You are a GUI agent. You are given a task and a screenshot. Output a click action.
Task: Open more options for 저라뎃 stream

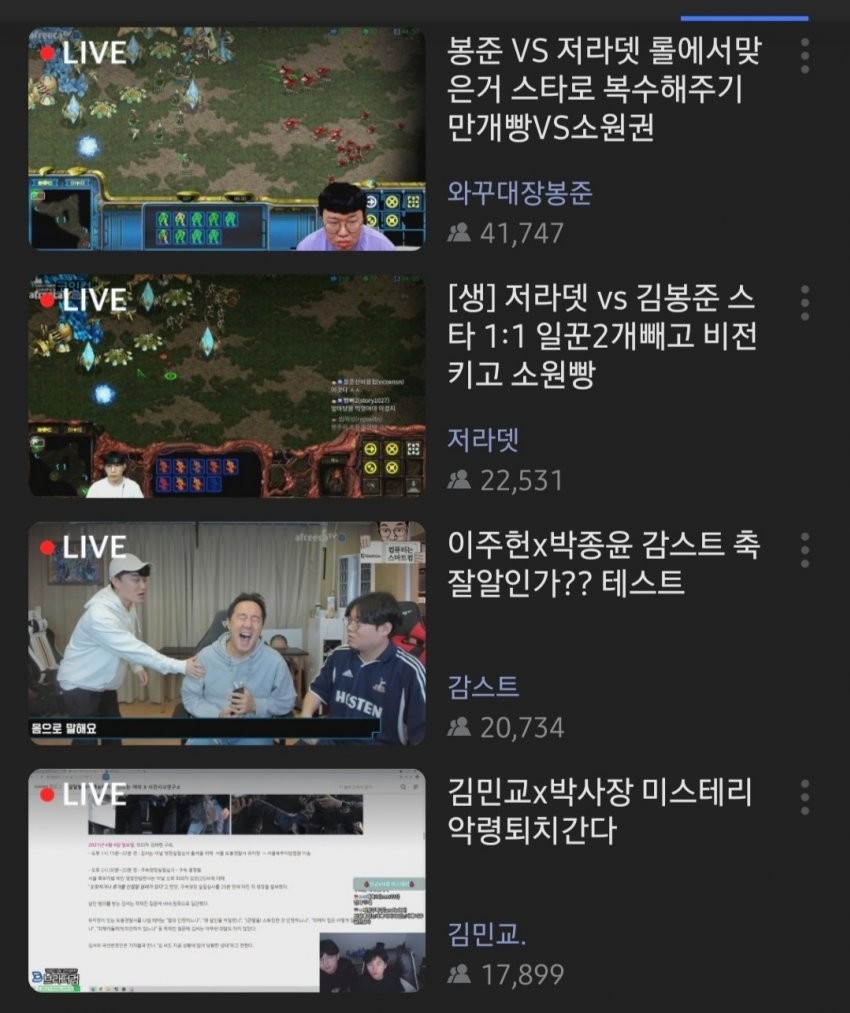point(804,303)
